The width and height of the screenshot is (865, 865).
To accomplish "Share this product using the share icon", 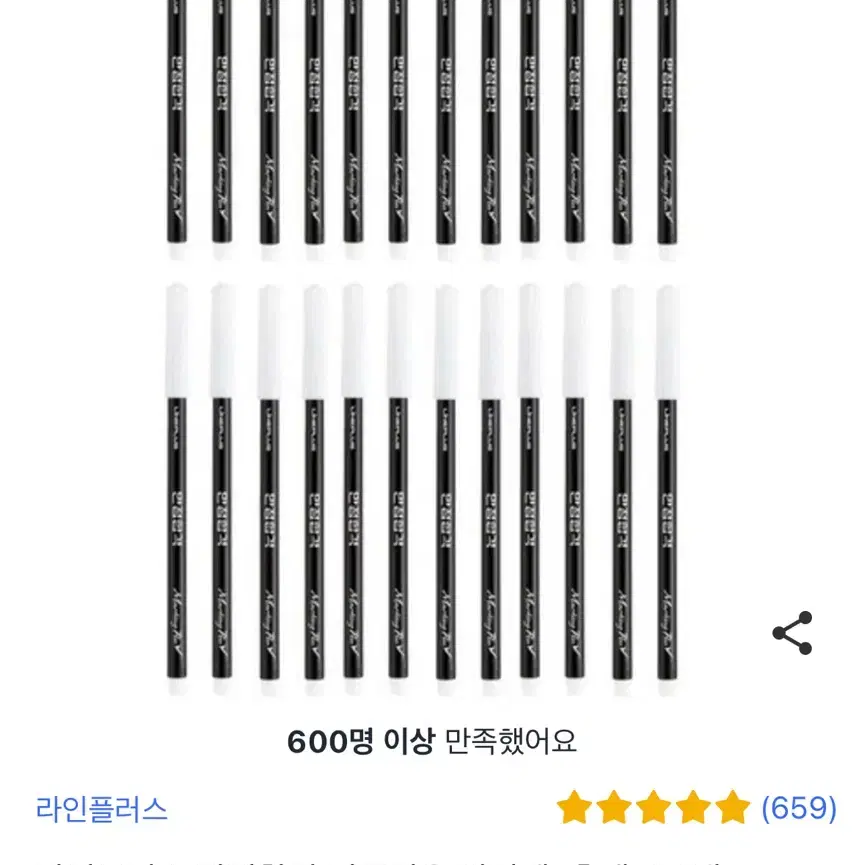I will 792,633.
